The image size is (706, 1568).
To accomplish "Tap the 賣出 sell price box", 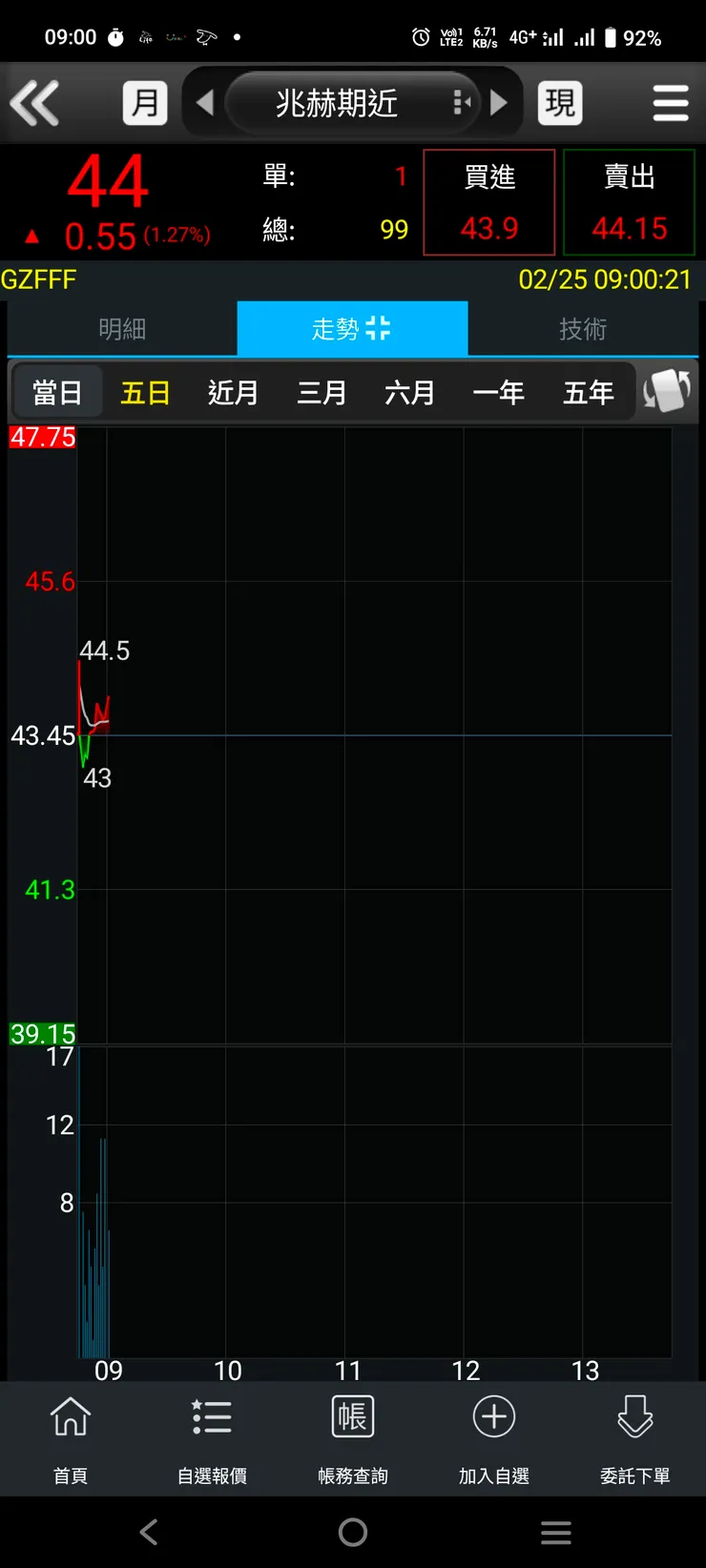I will click(629, 202).
